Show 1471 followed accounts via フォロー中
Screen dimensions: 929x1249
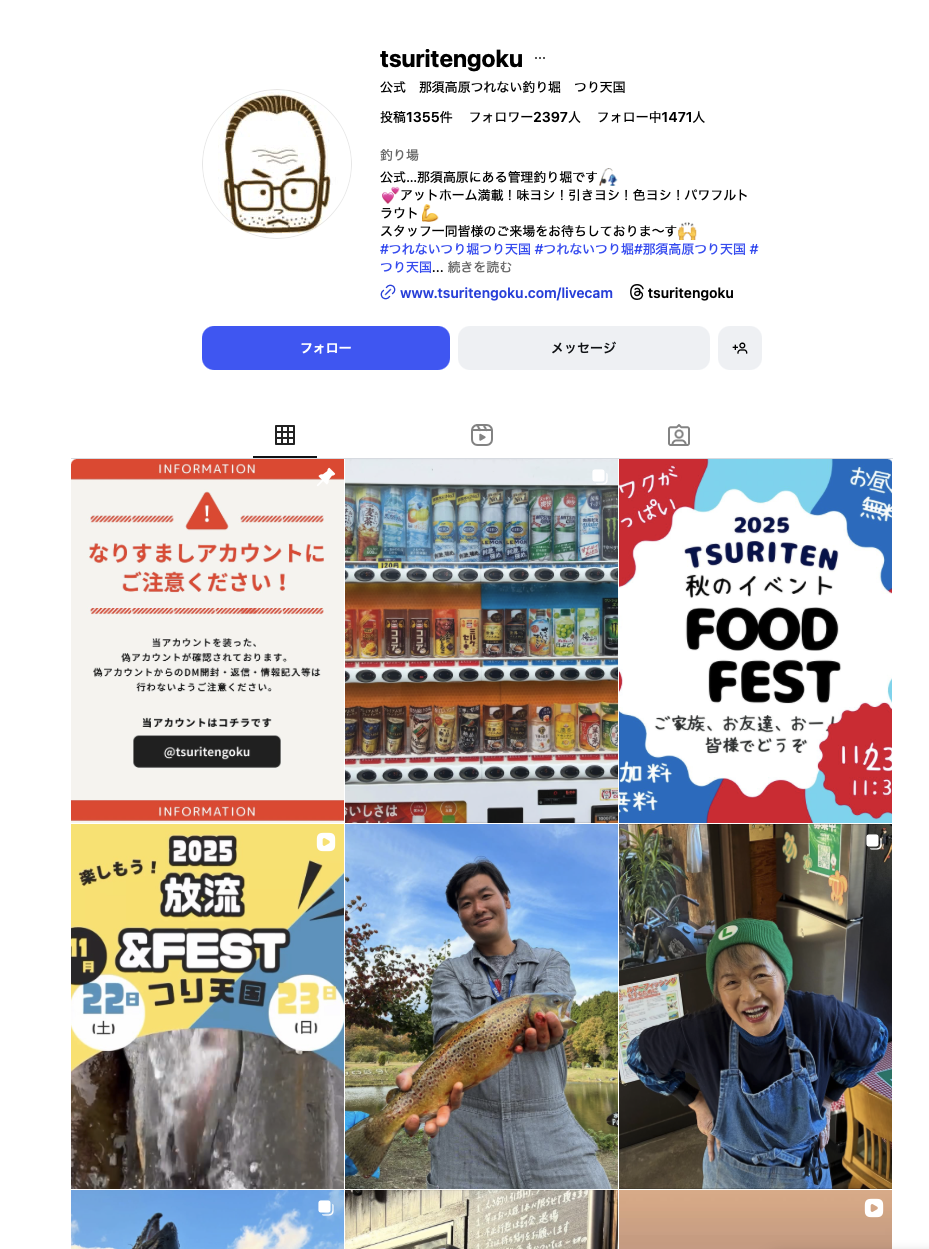(x=651, y=117)
